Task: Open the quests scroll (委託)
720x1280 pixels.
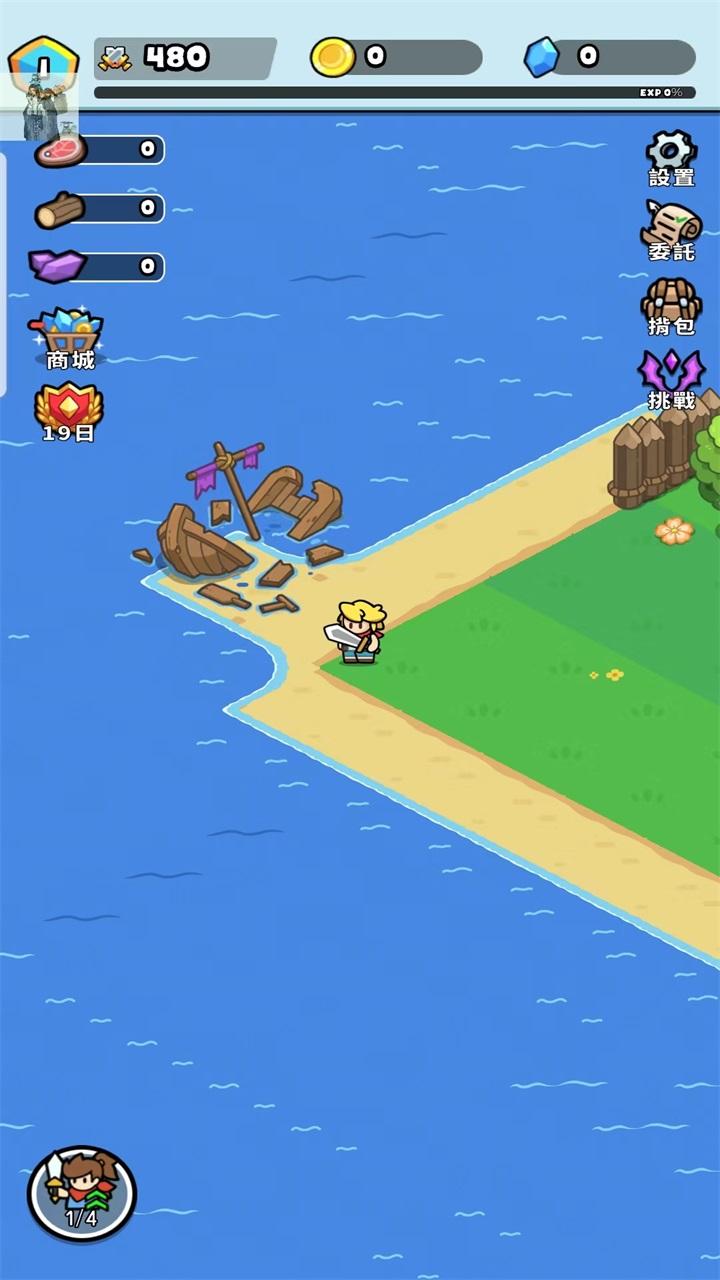Action: coord(671,231)
